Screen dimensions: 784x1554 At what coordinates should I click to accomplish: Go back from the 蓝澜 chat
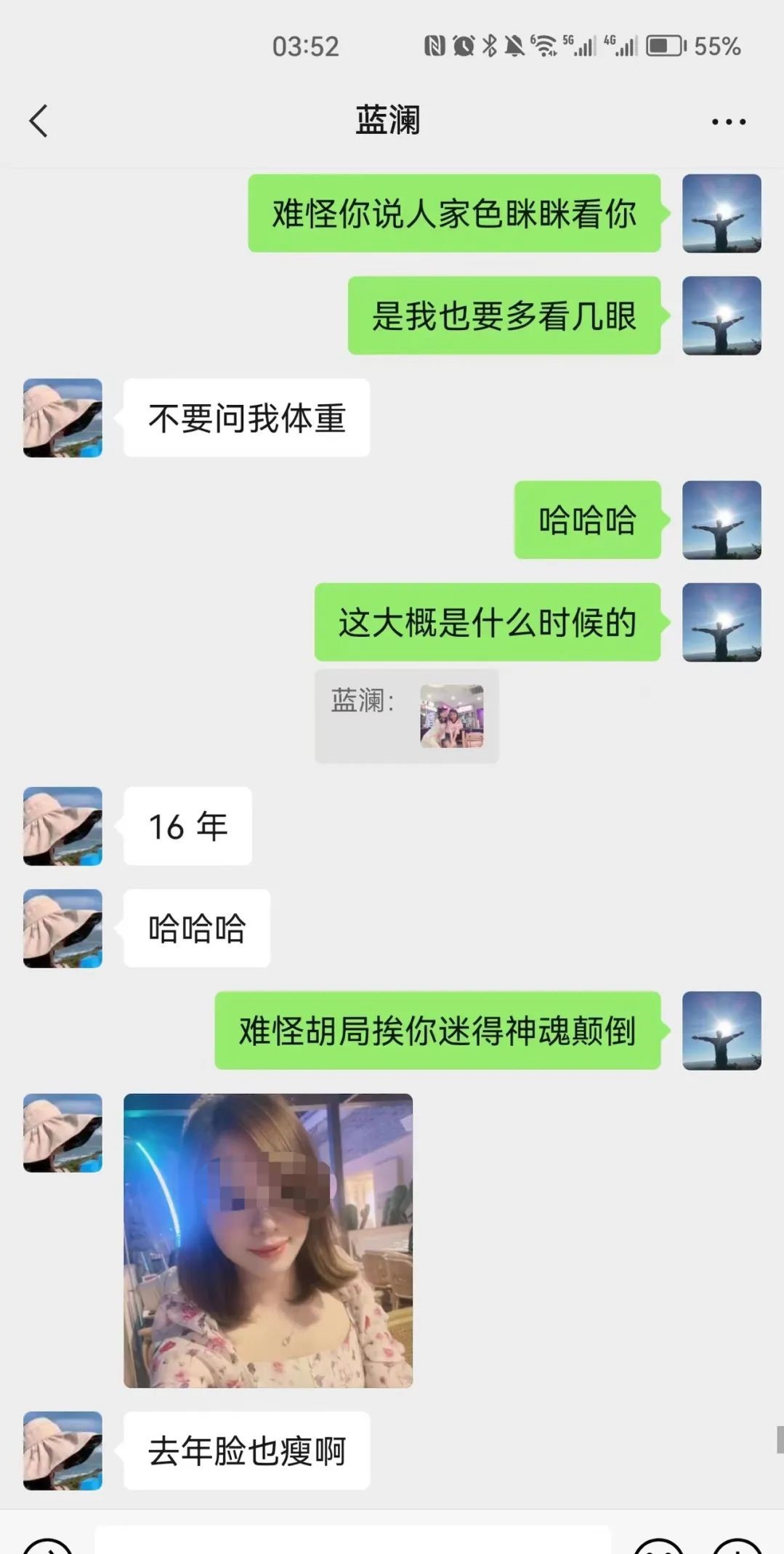pos(39,121)
